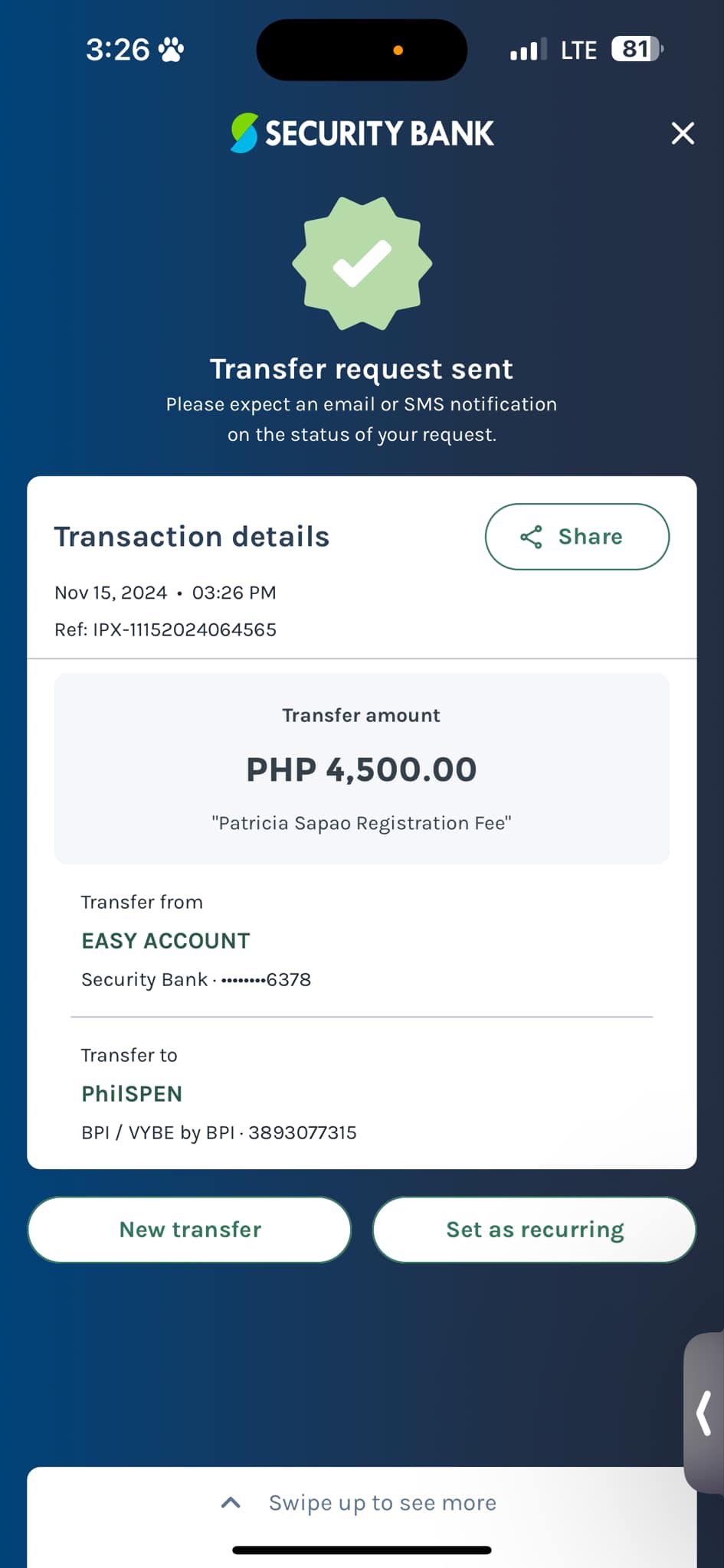Start a new transfer
The image size is (724, 1568).
coord(190,1230)
